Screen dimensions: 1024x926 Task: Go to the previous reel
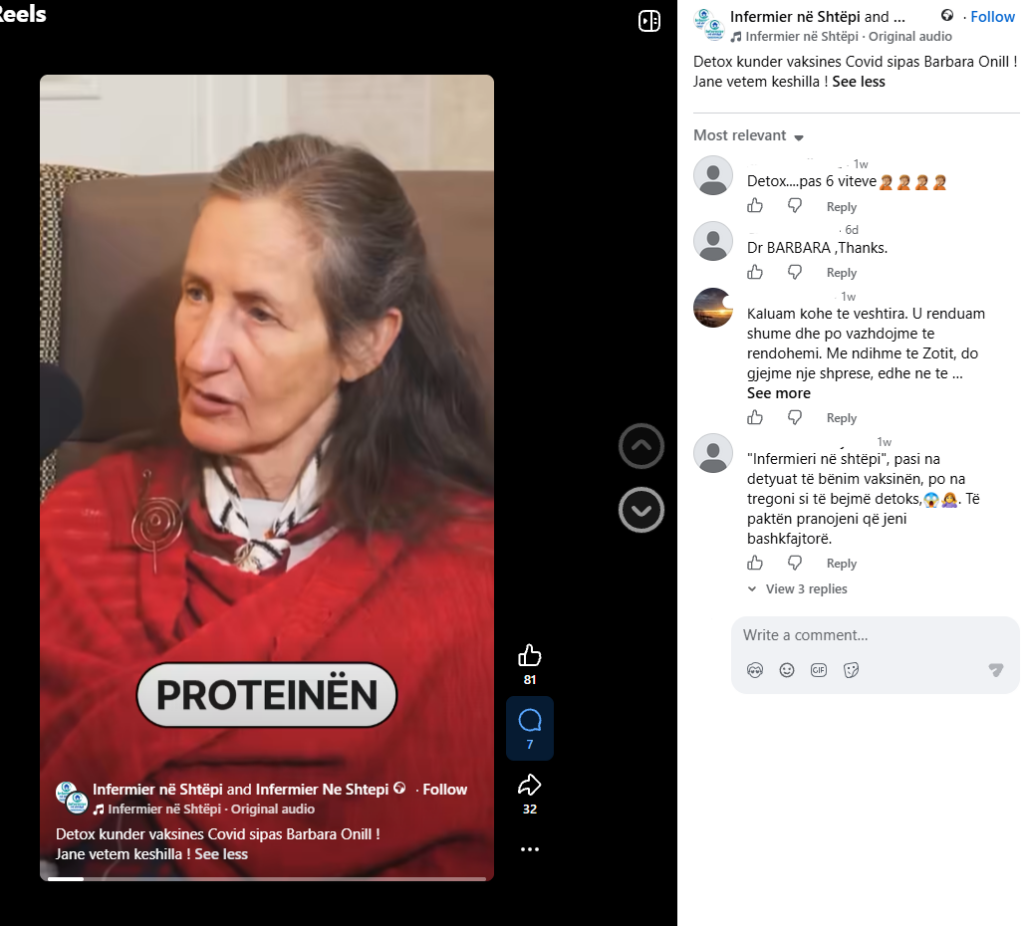641,446
